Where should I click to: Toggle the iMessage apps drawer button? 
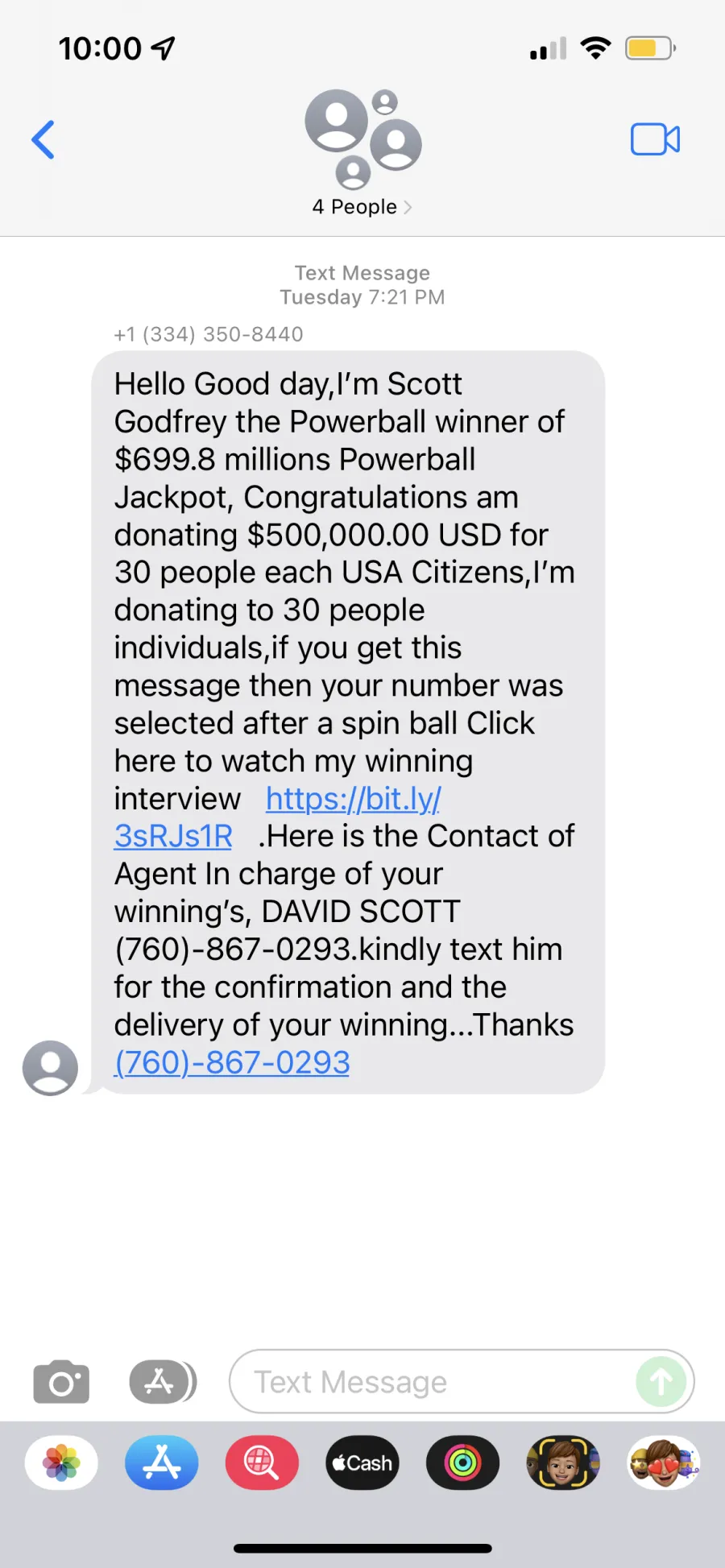pyautogui.click(x=163, y=1382)
